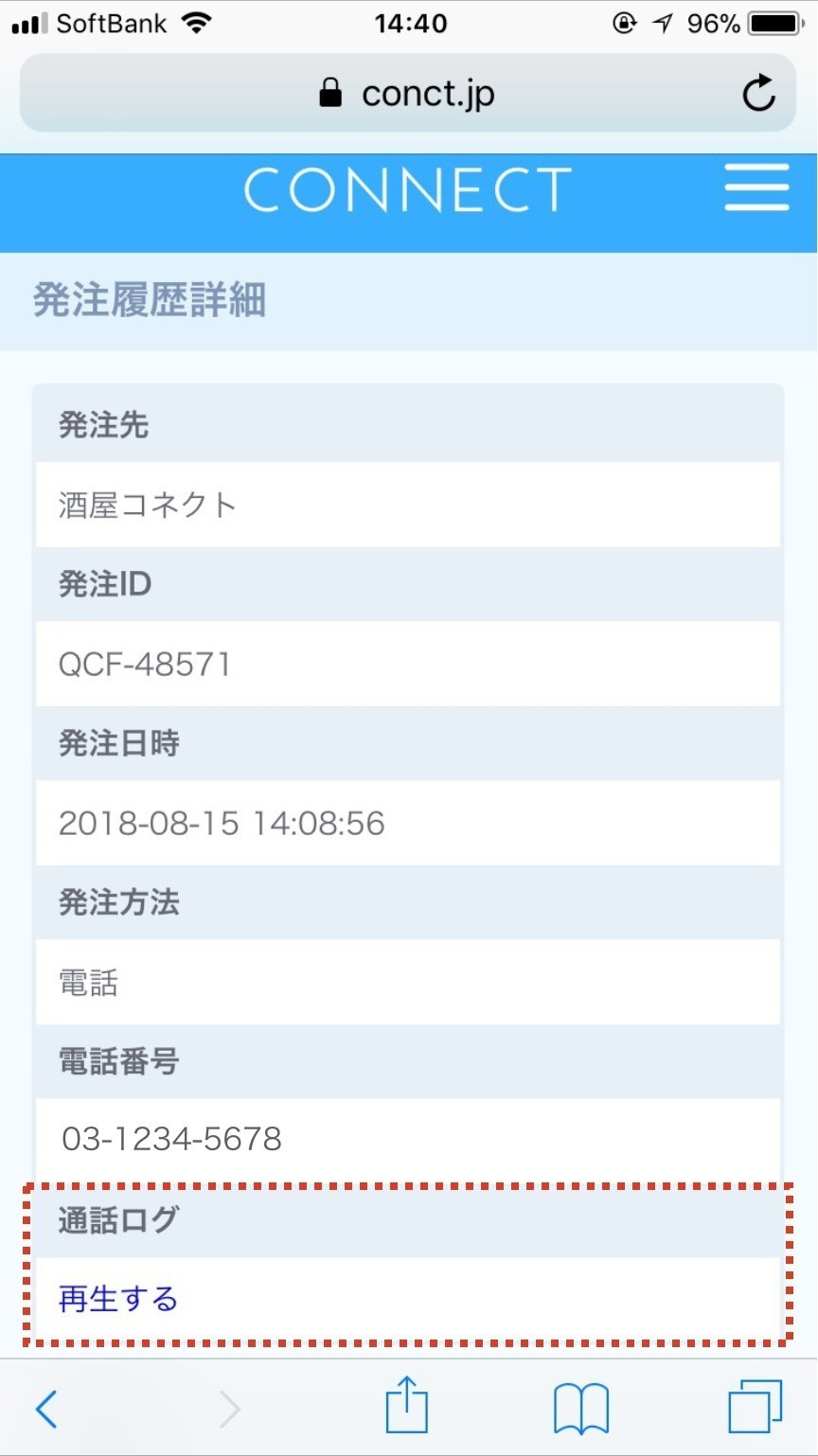Tap the conct.jp address bar
The height and width of the screenshot is (1456, 818).
(x=408, y=93)
